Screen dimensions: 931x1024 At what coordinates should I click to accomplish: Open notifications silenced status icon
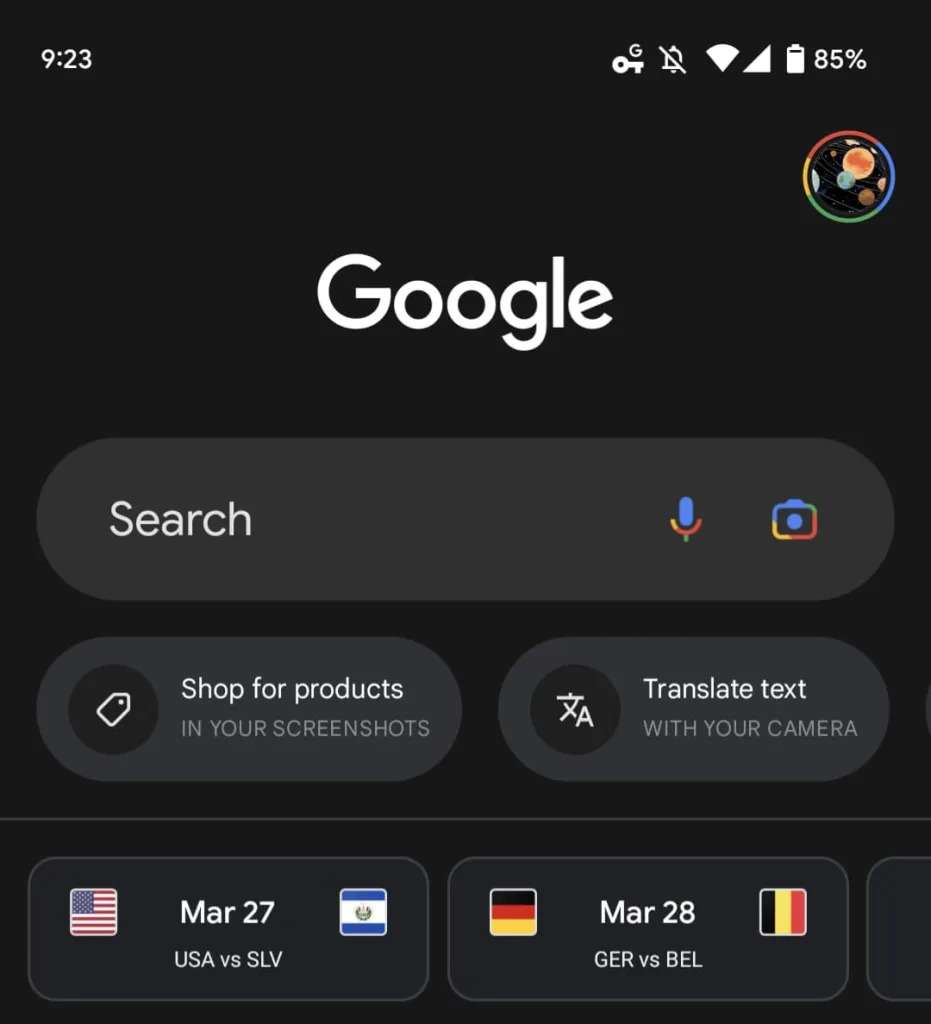[672, 59]
